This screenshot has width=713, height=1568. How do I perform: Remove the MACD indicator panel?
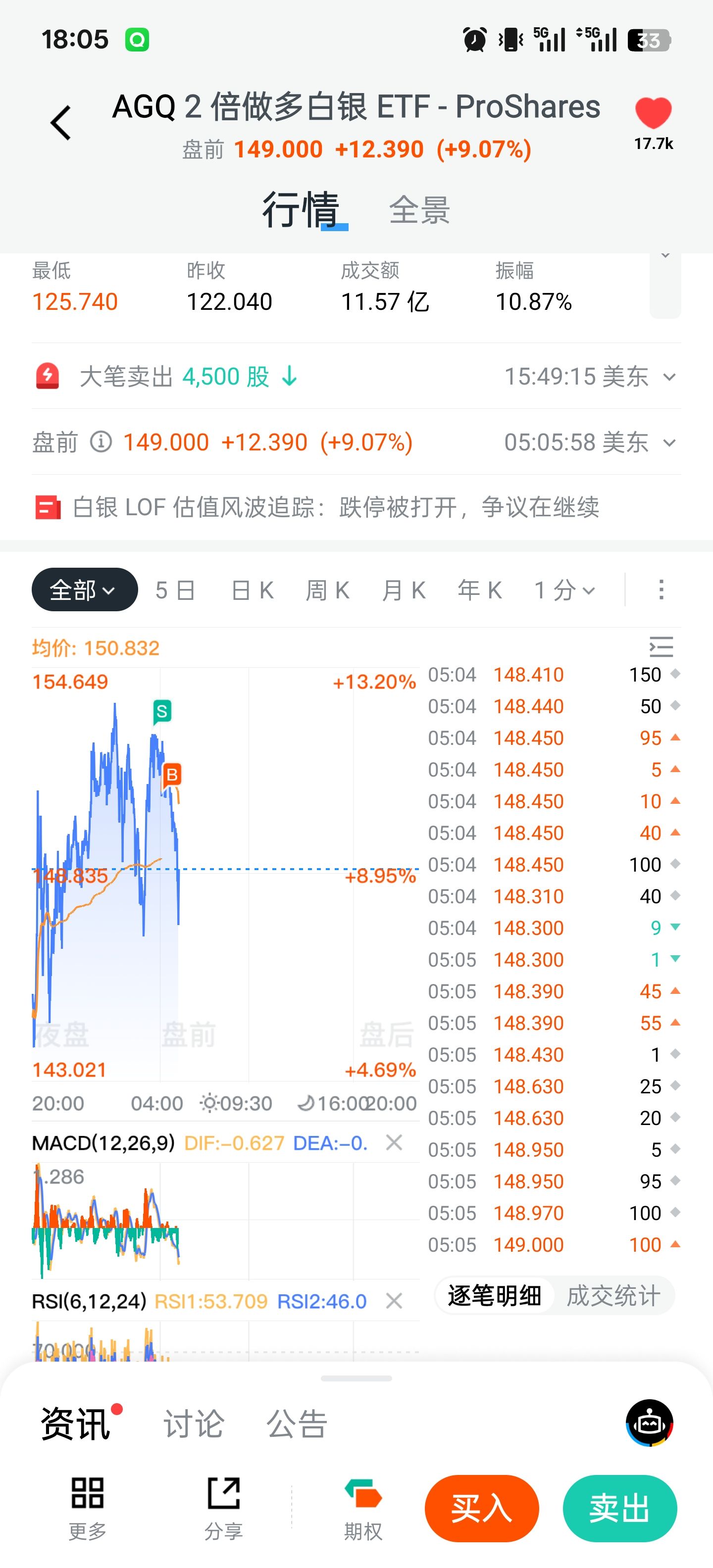(x=394, y=1142)
